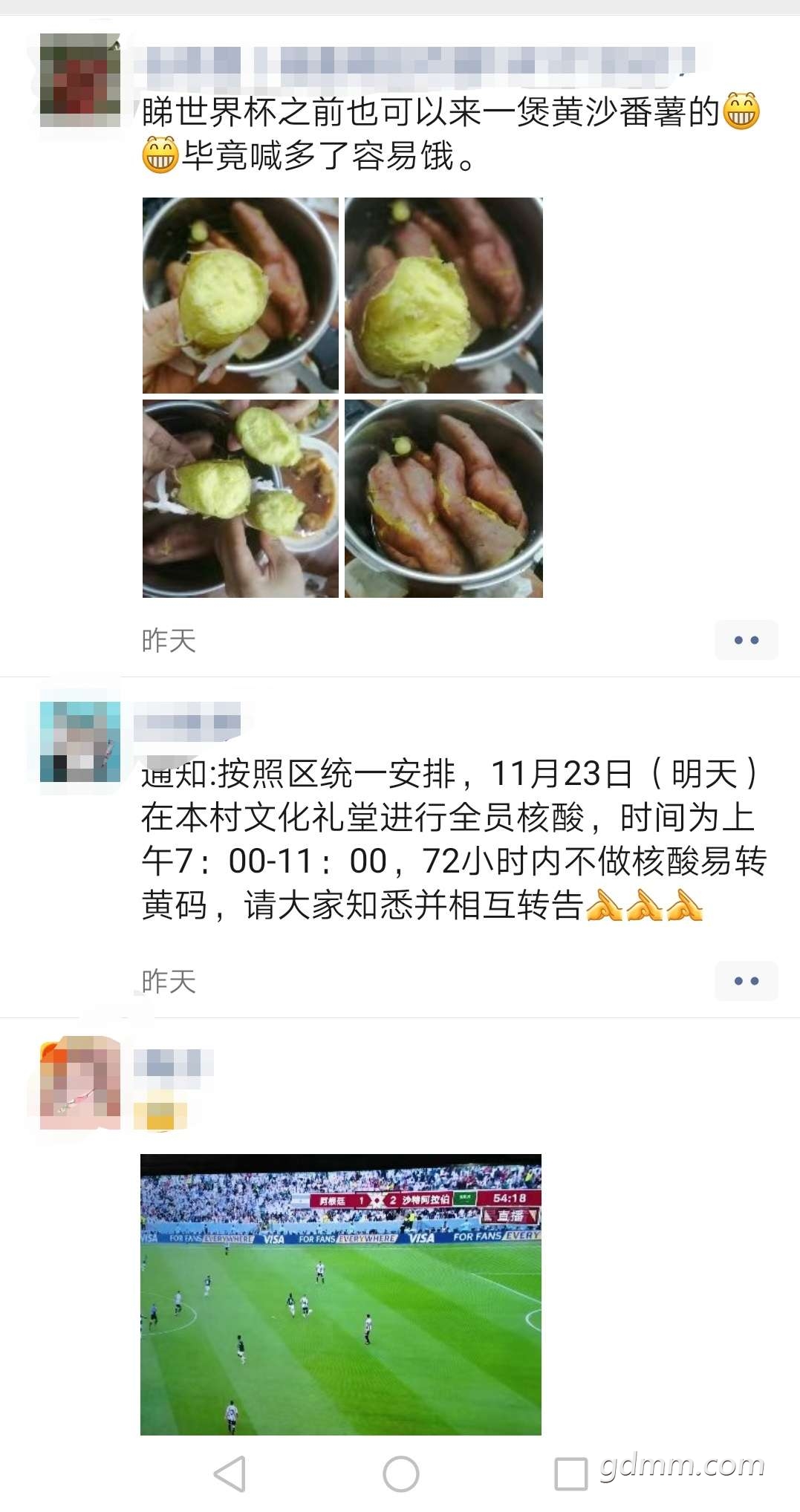This screenshot has width=800, height=1512.
Task: Open the more options button under the sweet potato post
Action: (747, 639)
